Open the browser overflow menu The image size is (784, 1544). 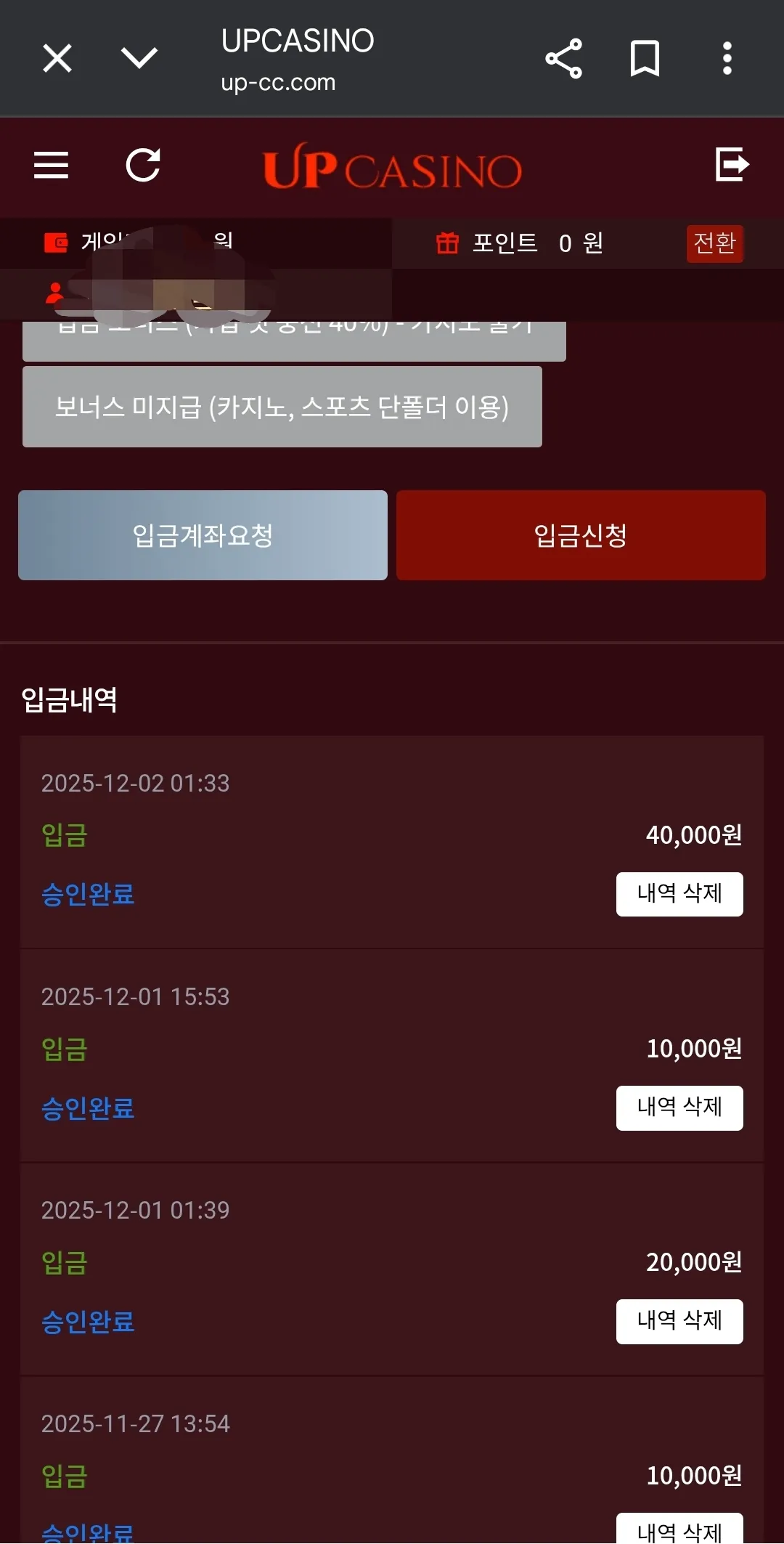coord(727,58)
